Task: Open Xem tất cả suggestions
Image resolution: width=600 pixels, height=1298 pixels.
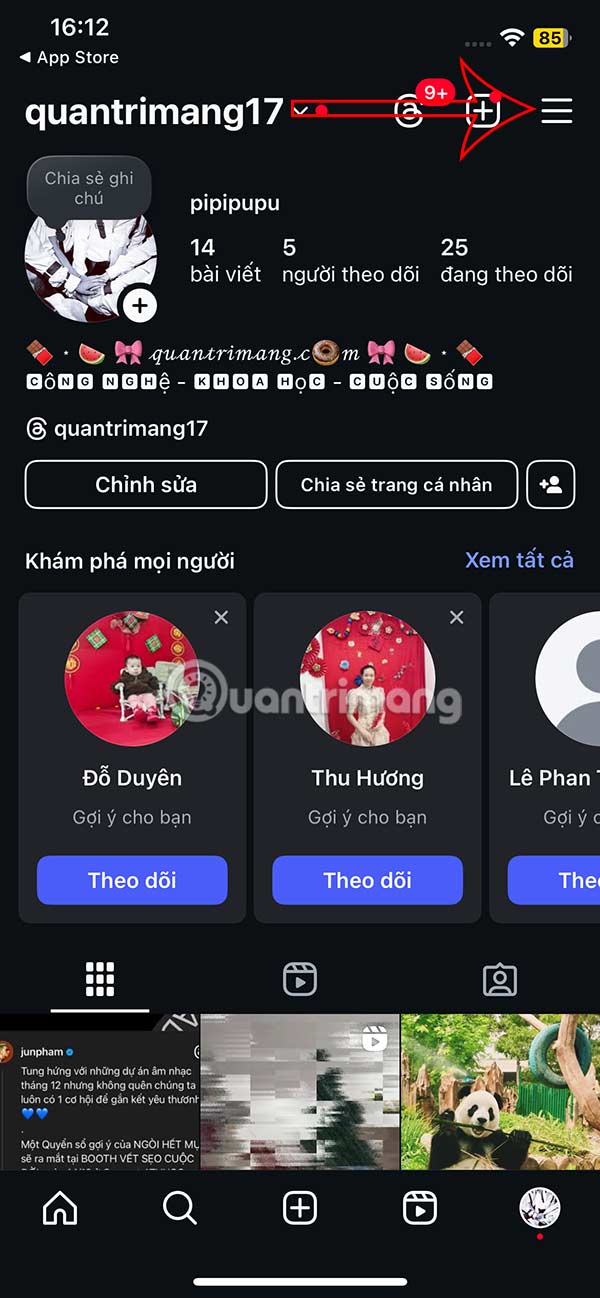Action: coord(519,560)
